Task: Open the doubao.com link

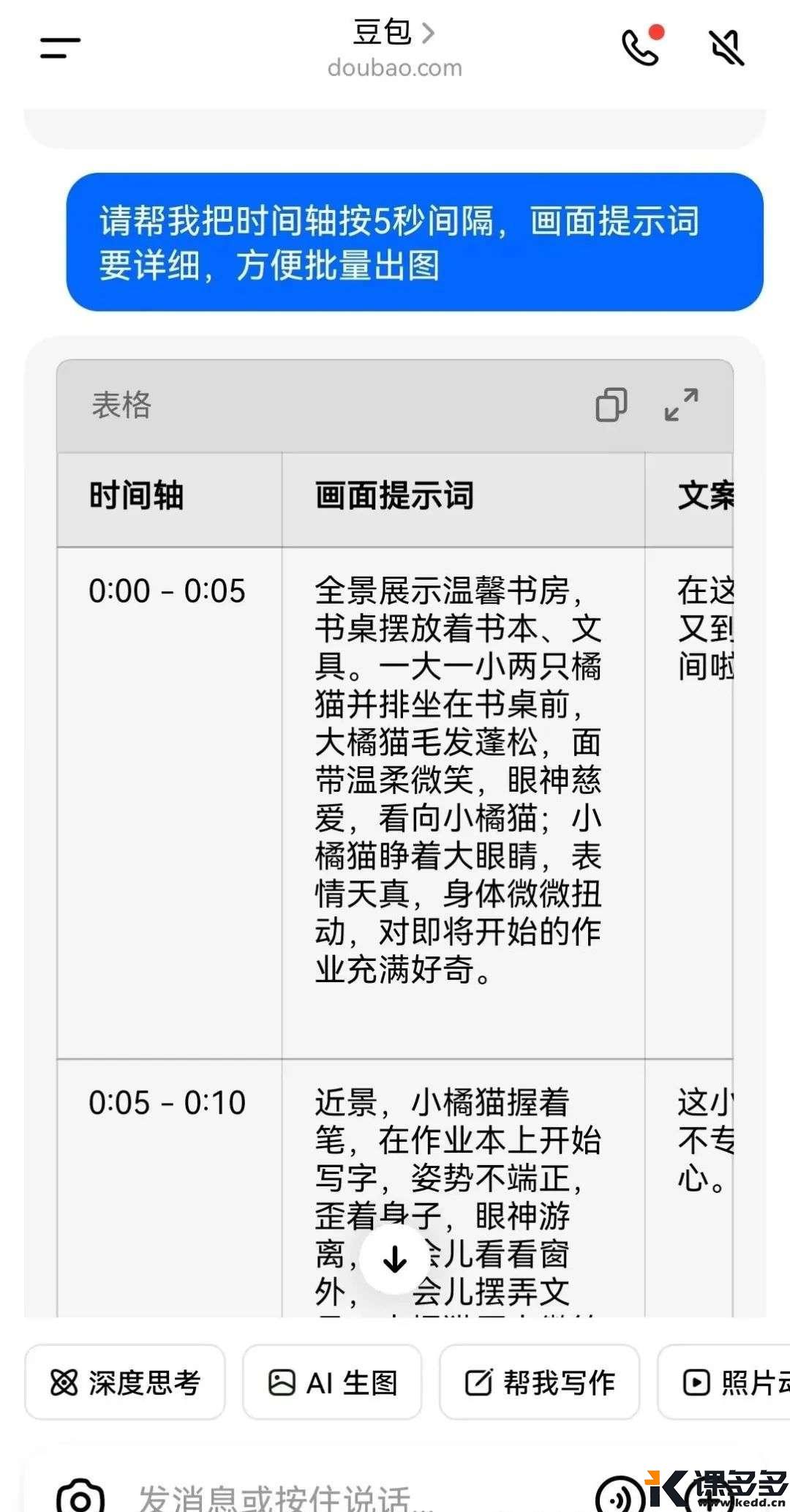Action: 394,68
